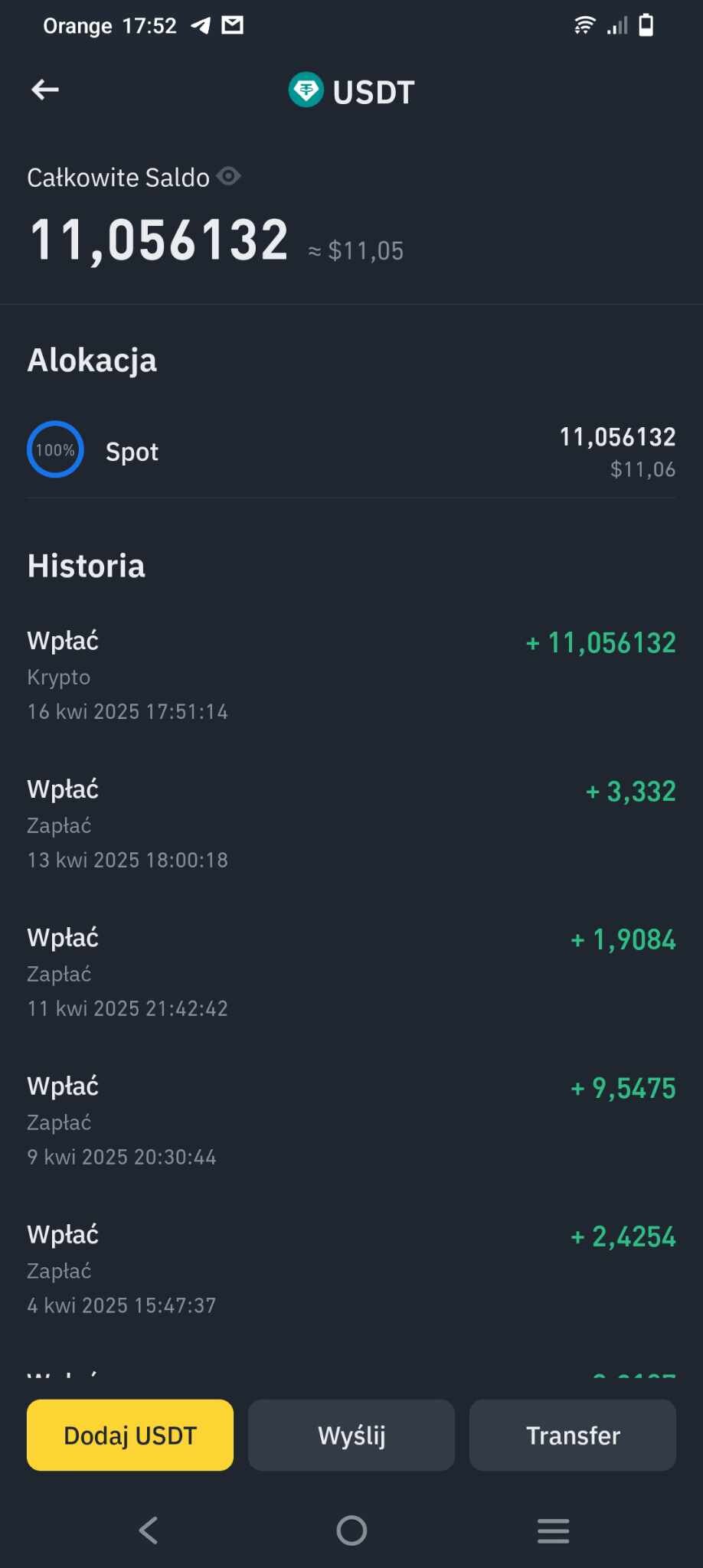Viewport: 703px width, 1568px height.
Task: Open the 16 kwi 2025 Krypto deposit
Action: pyautogui.click(x=351, y=675)
